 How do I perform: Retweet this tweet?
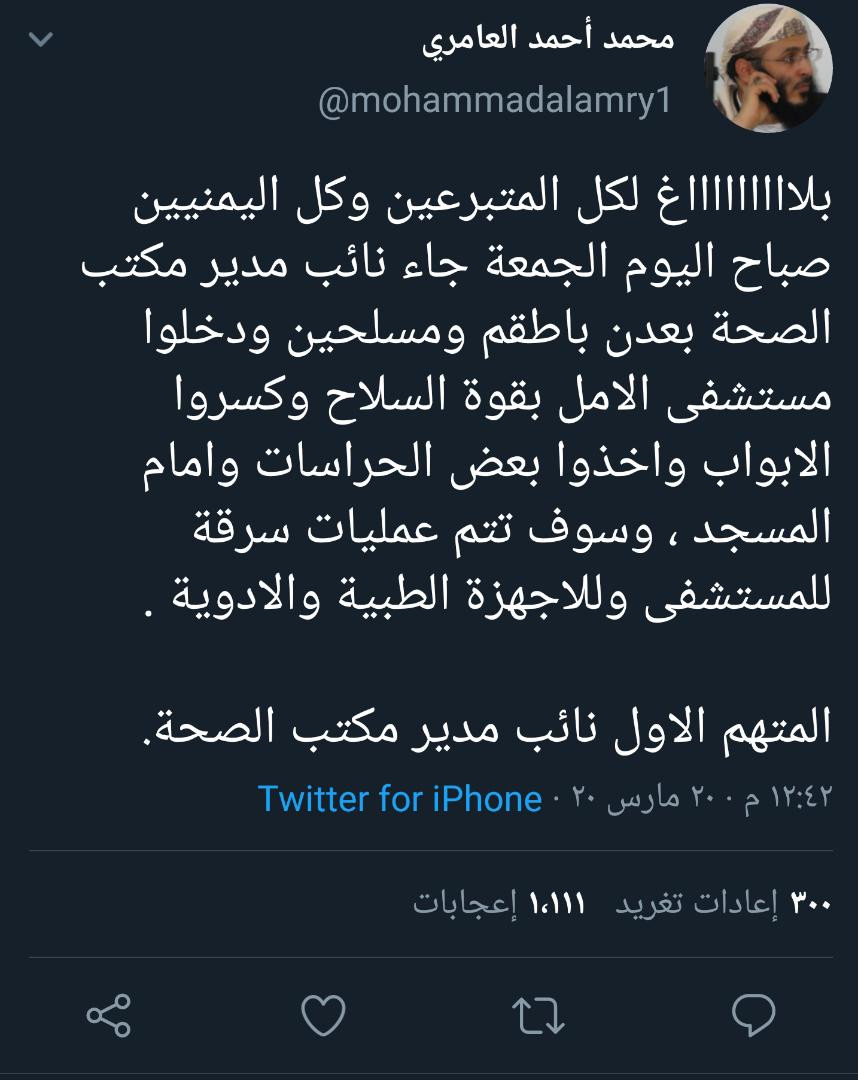point(539,1015)
